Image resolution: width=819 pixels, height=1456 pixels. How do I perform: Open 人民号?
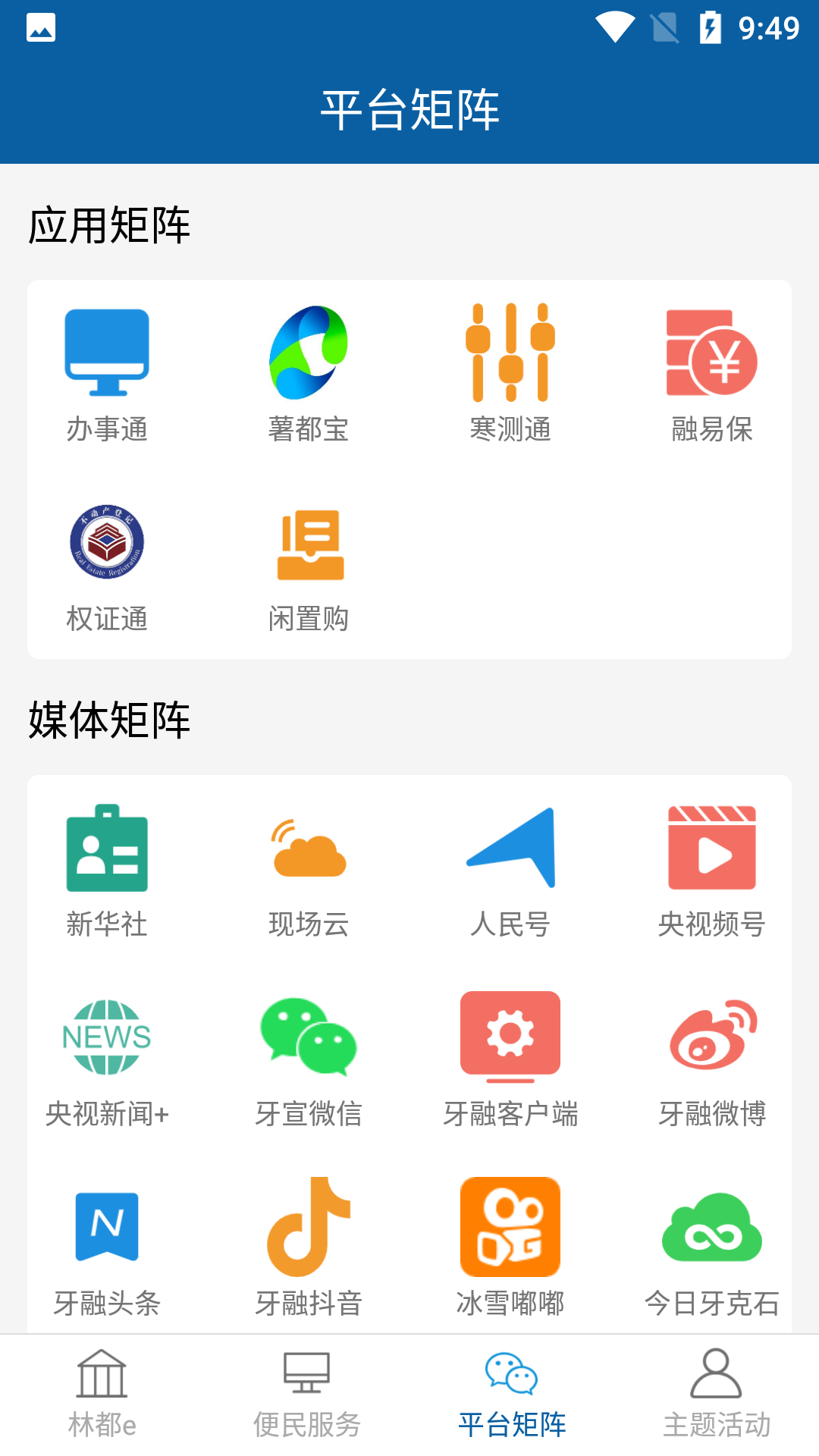(510, 869)
